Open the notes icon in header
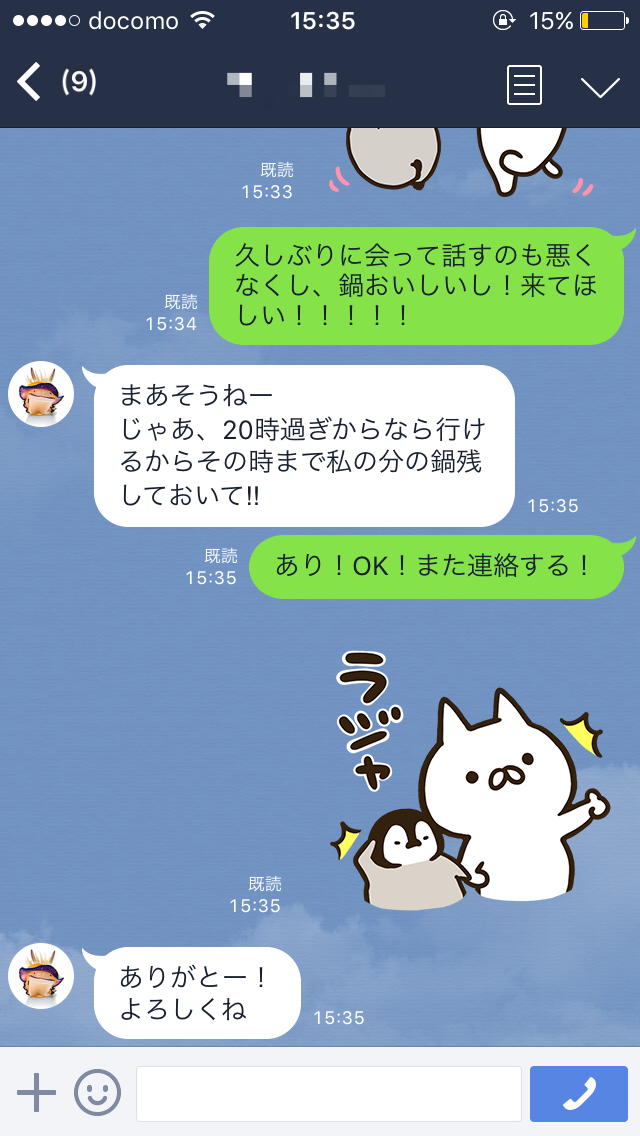Image resolution: width=640 pixels, height=1136 pixels. (x=524, y=85)
